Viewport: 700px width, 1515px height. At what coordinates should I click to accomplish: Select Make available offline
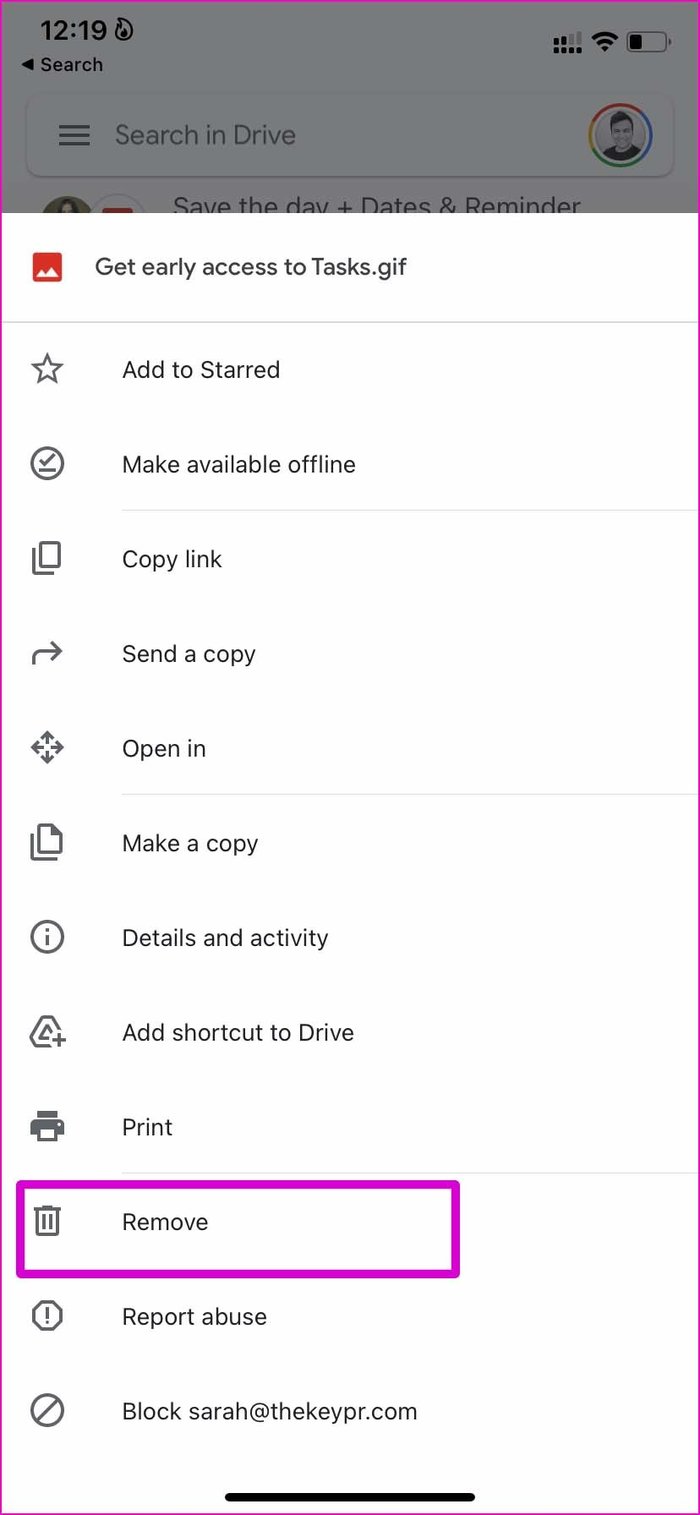(x=350, y=464)
